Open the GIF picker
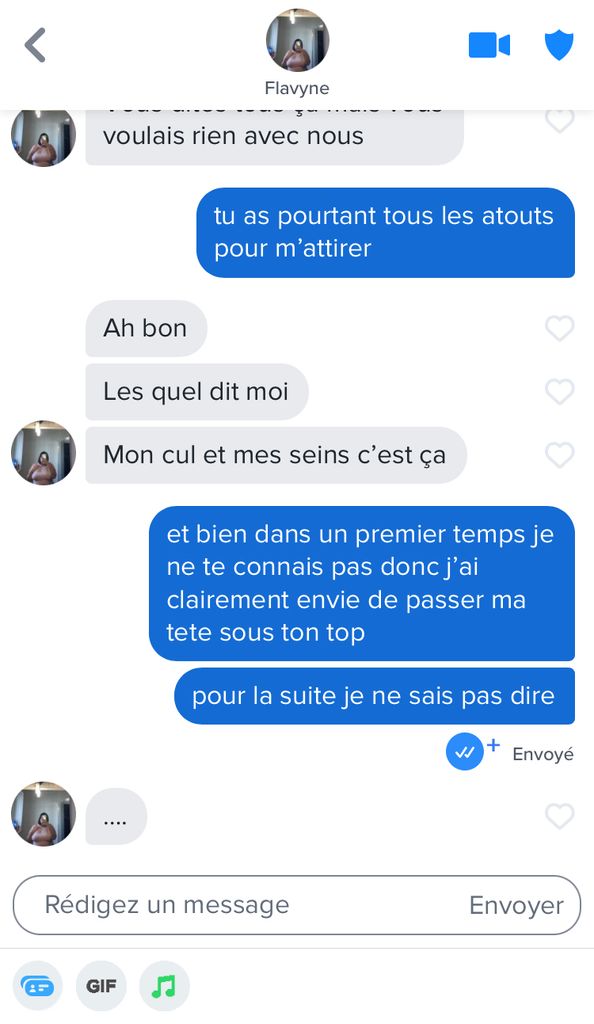The image size is (594, 1024). 101,985
